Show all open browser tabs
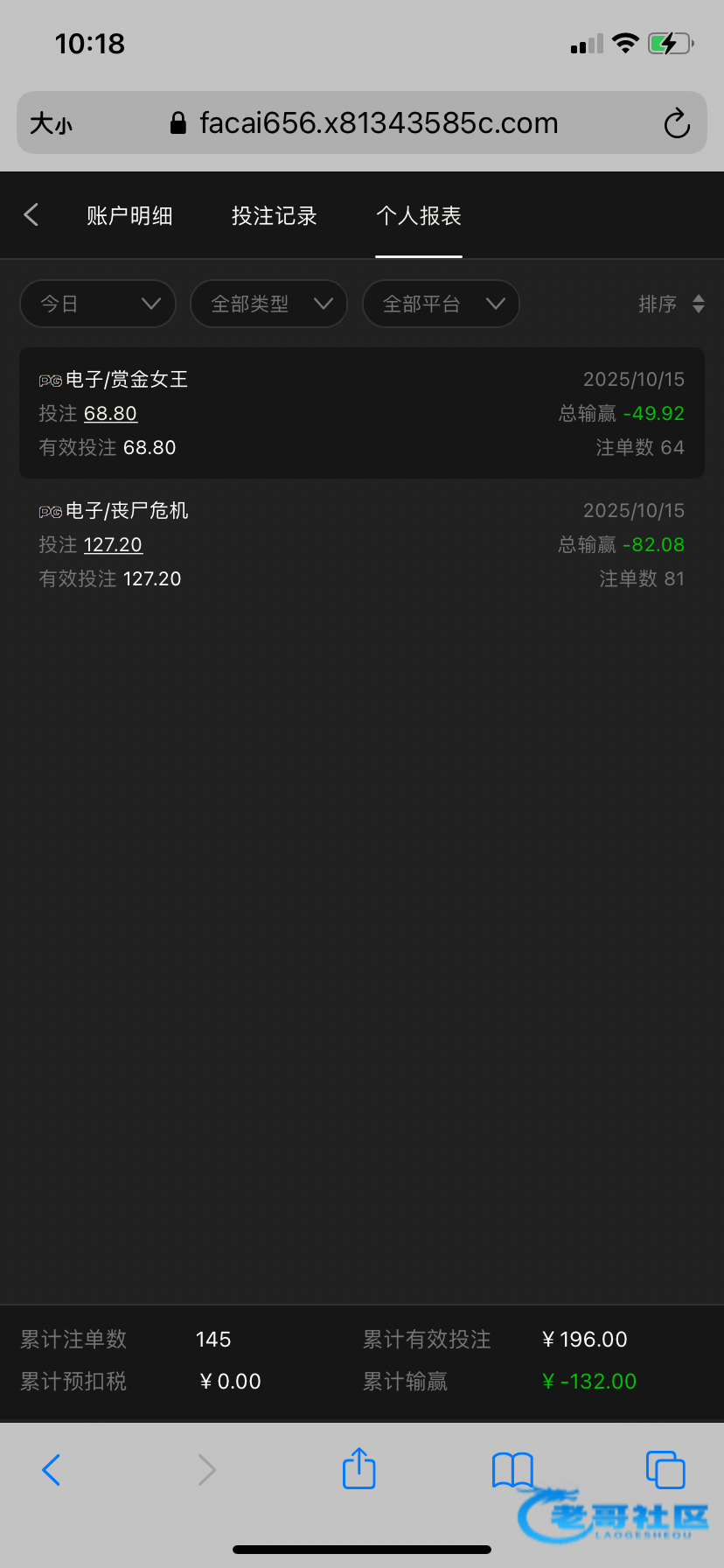The height and width of the screenshot is (1568, 724). point(665,1469)
